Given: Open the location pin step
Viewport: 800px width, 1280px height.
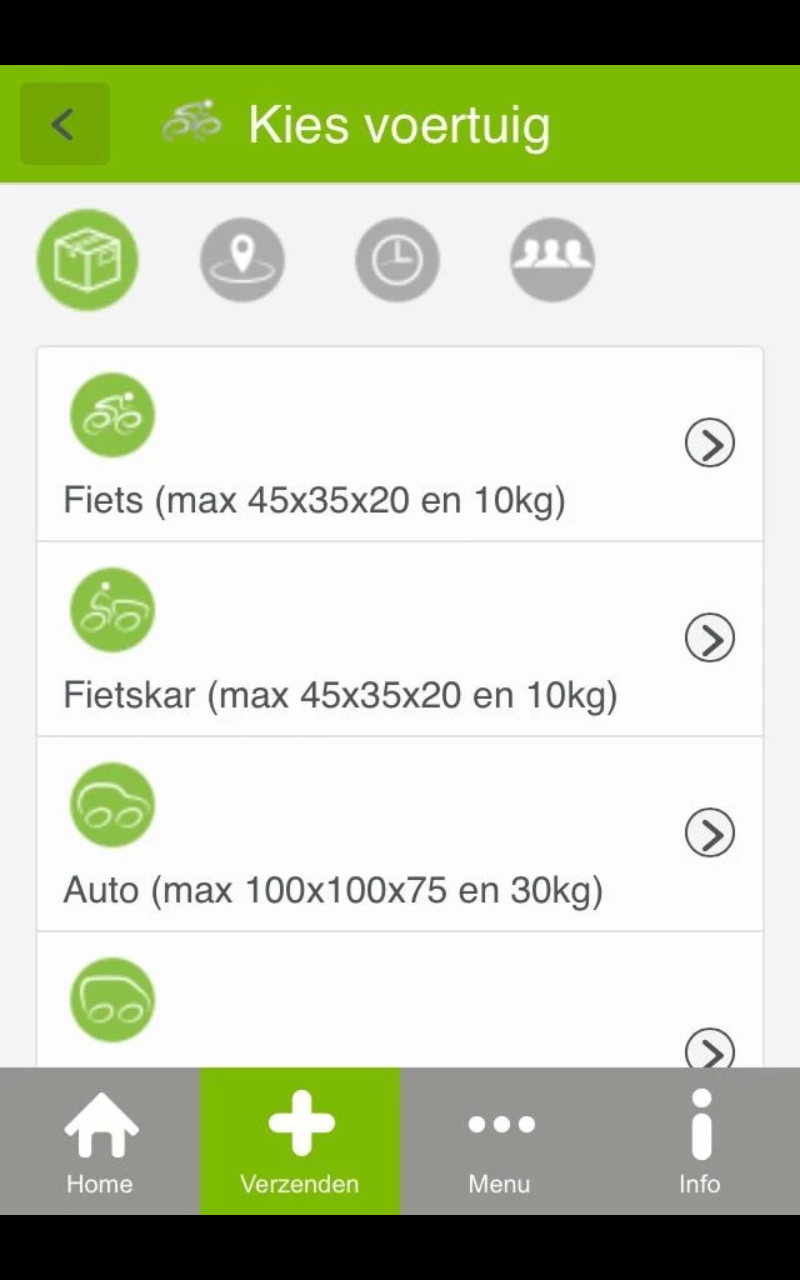Looking at the screenshot, I should [242, 260].
